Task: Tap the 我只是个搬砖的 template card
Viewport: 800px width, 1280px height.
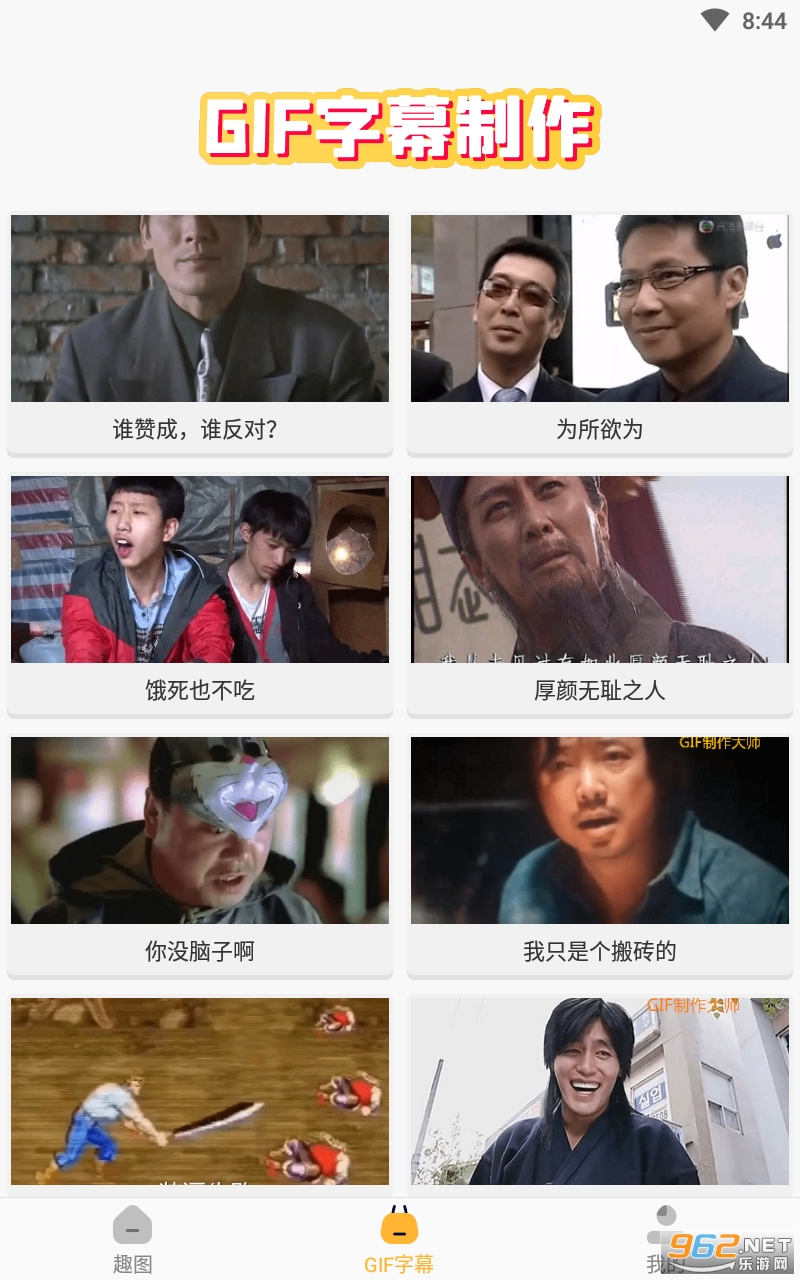Action: click(600, 854)
